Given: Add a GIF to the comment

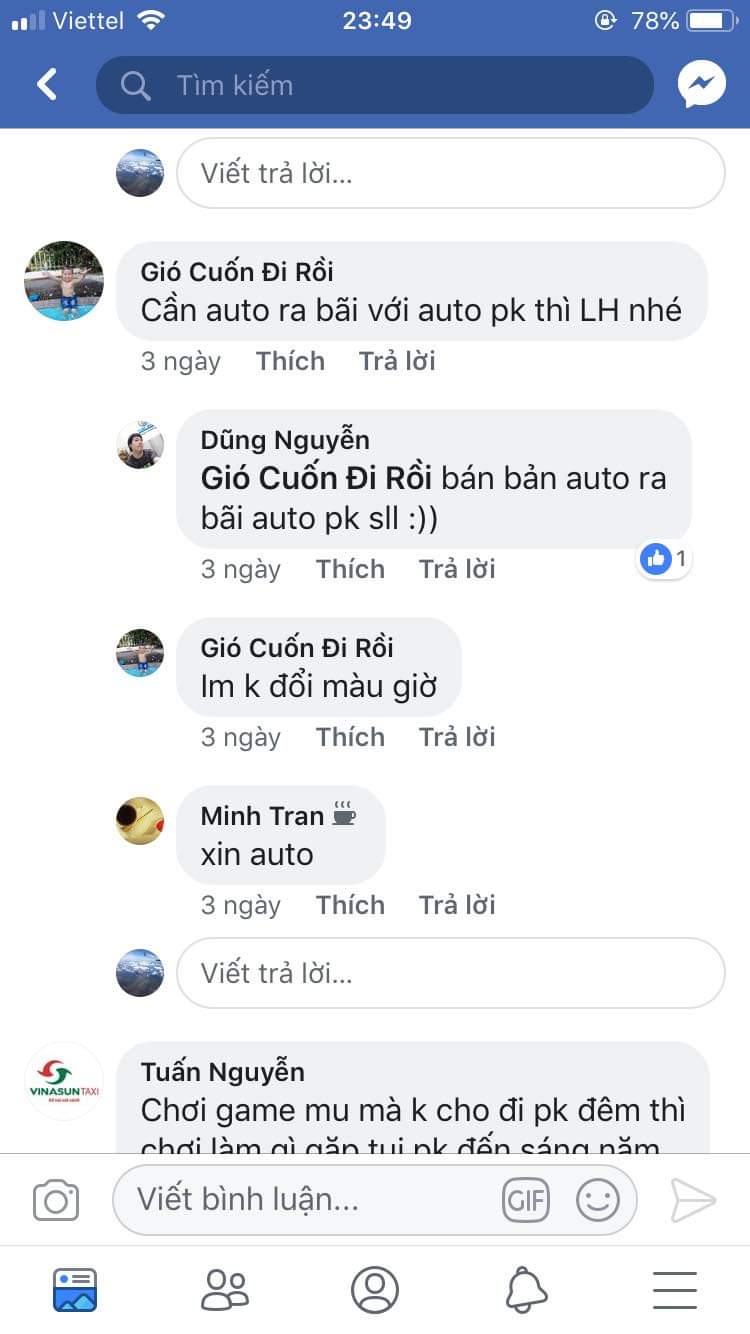Looking at the screenshot, I should coord(526,1199).
